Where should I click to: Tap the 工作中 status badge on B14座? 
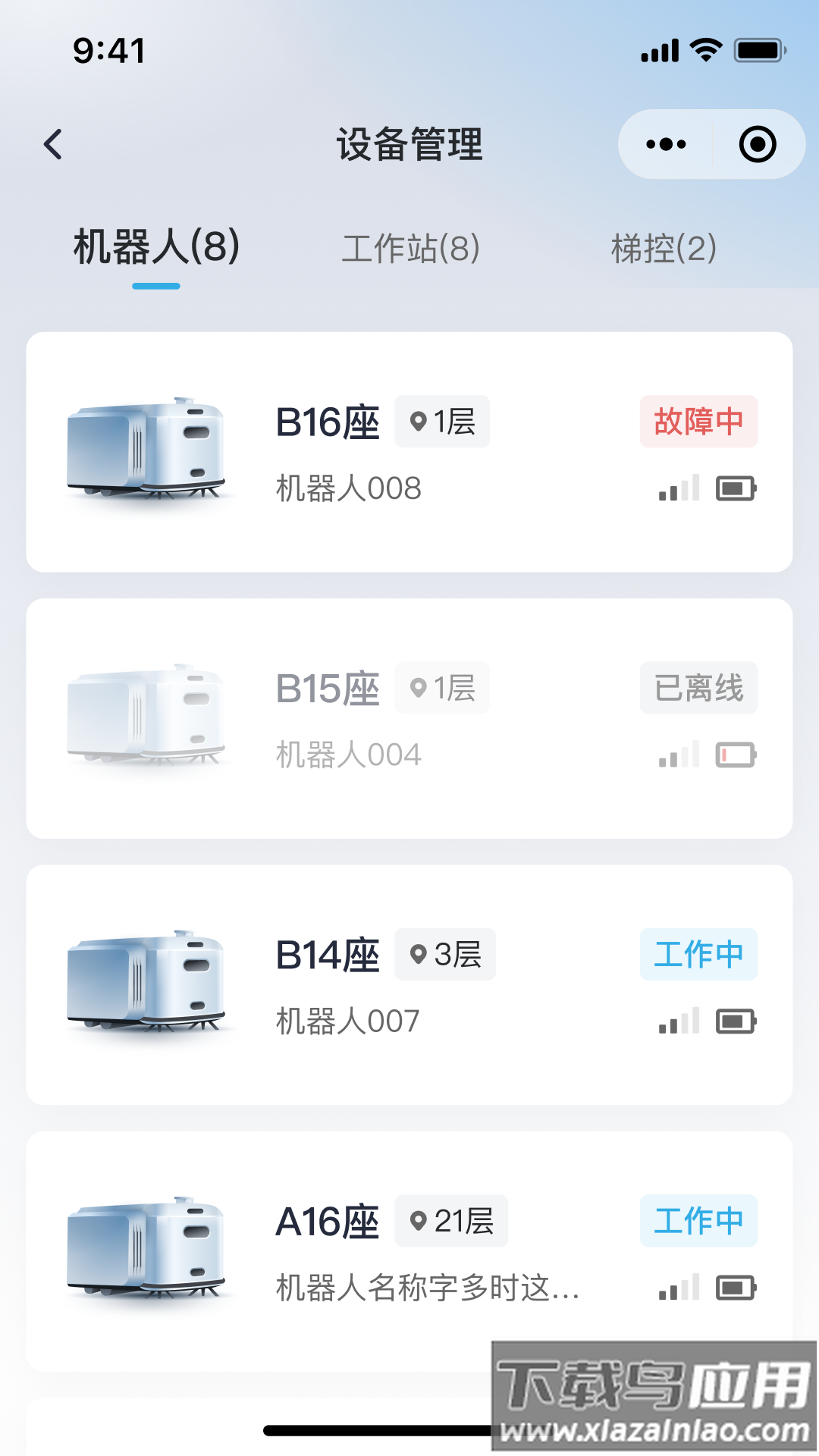tap(698, 955)
